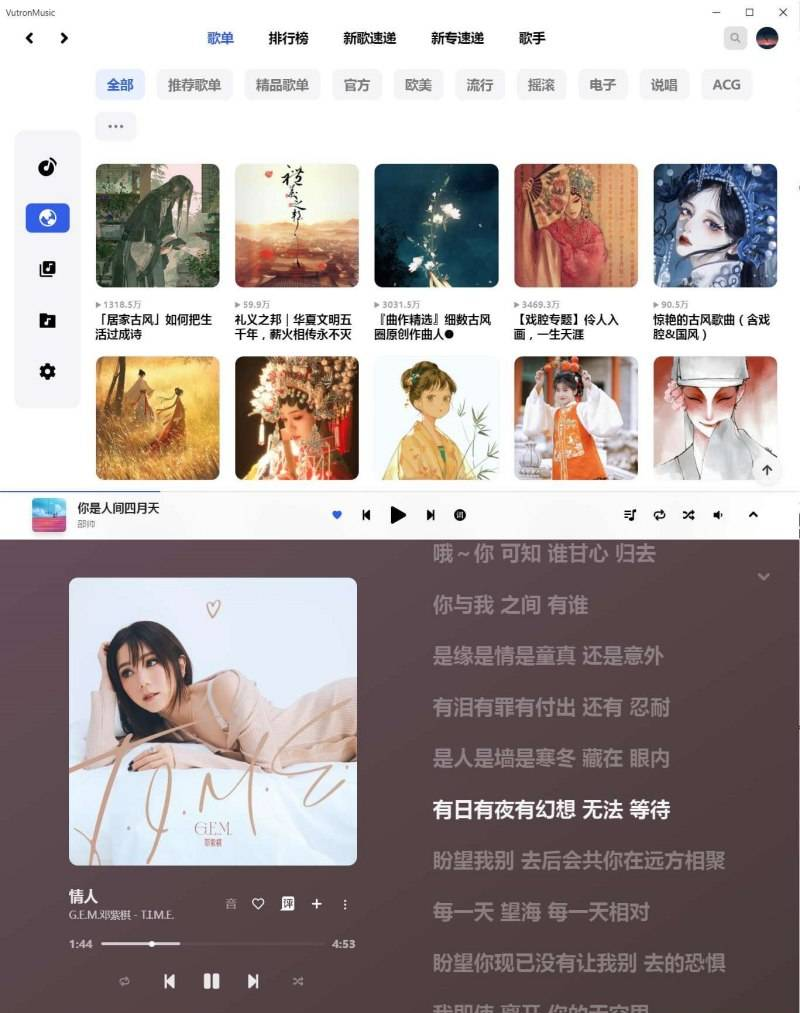Viewport: 800px width, 1013px height.
Task: Open playlist 「居家古风」如何把生活过成诗
Action: pos(157,226)
